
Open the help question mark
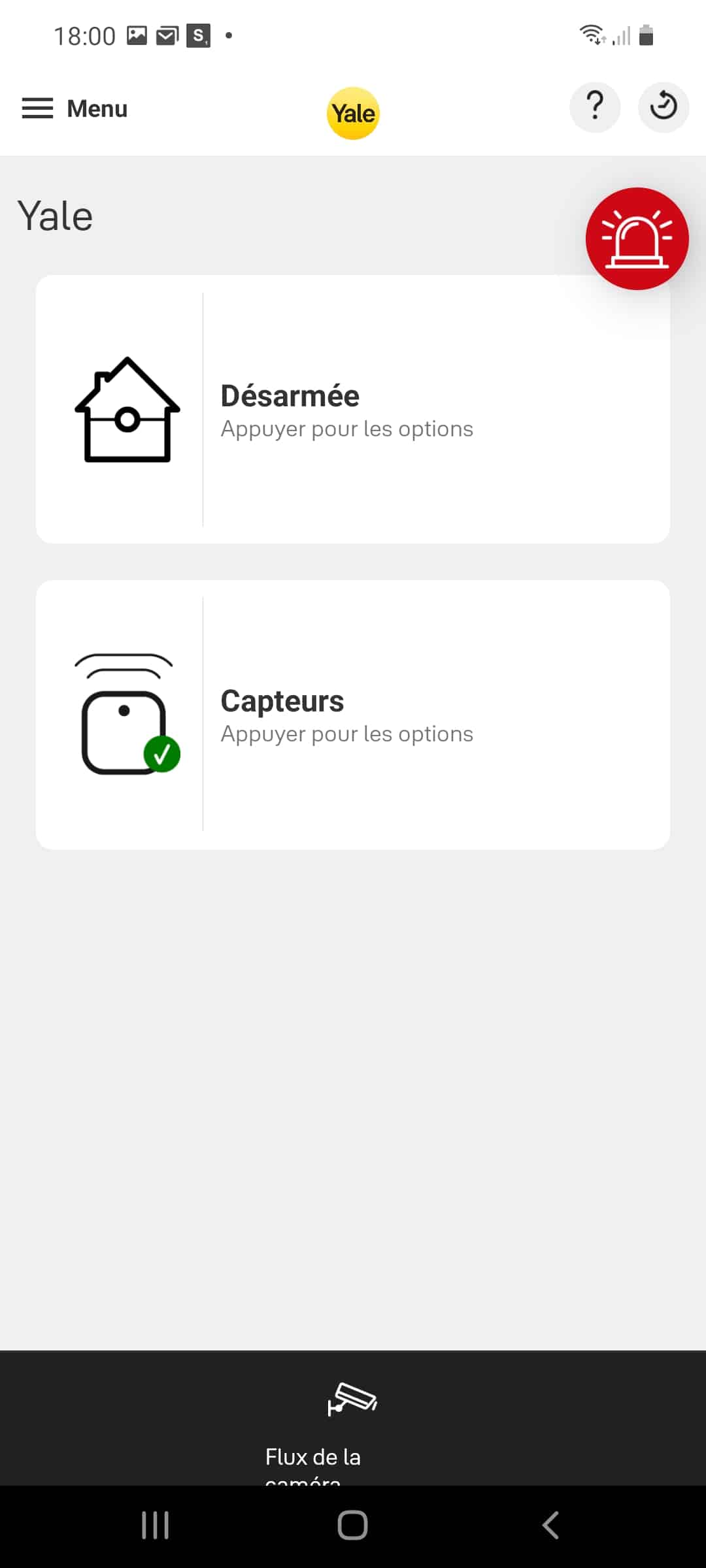click(x=595, y=107)
